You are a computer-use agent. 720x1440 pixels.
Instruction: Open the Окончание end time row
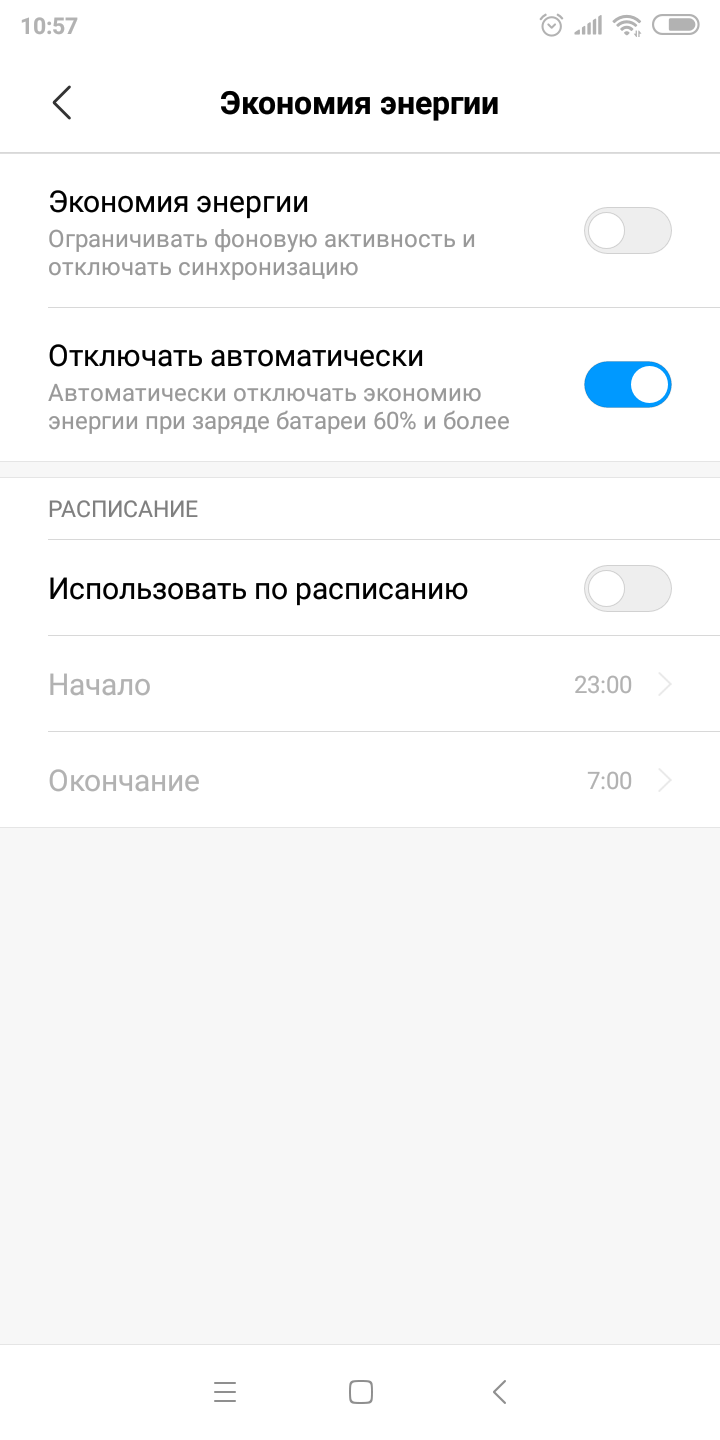[360, 781]
